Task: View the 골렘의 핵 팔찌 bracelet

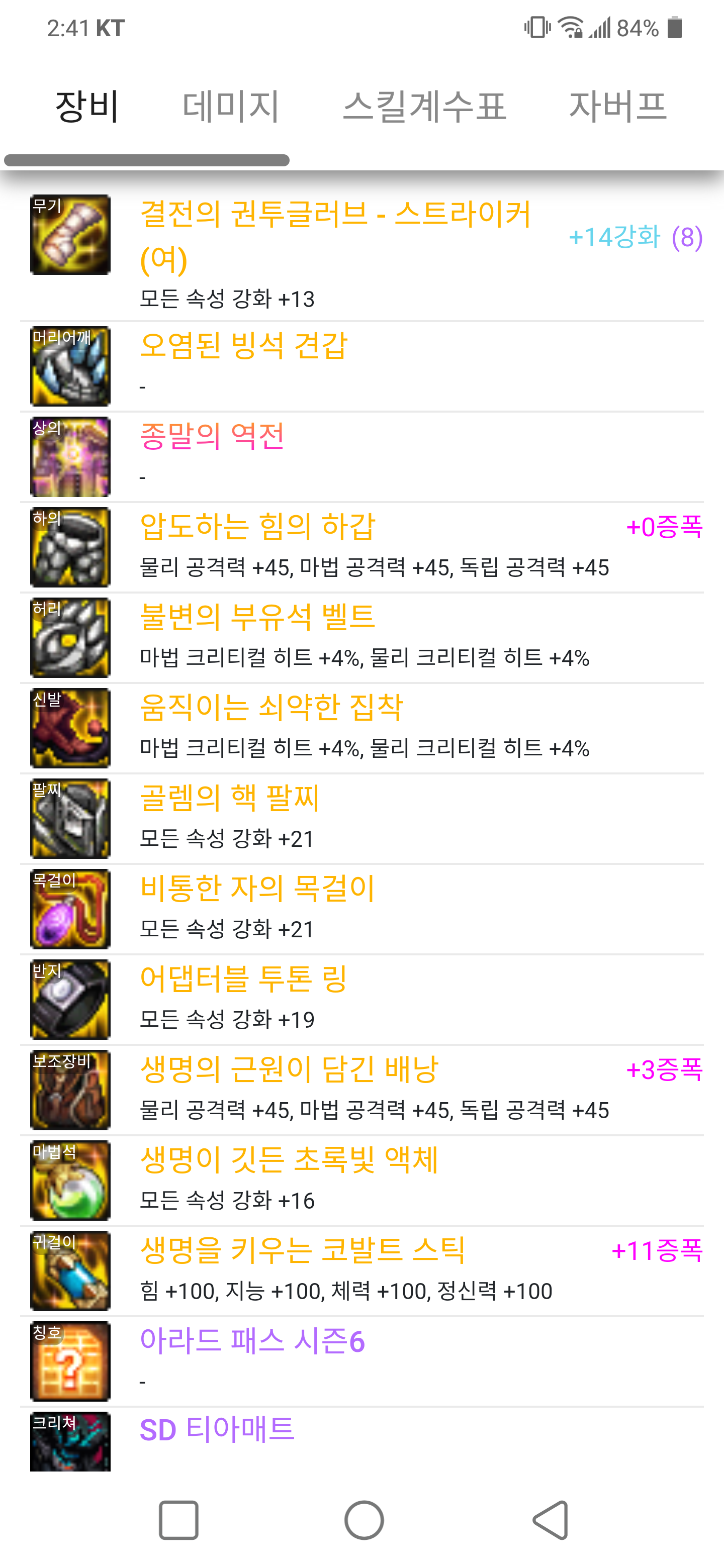Action: [361, 819]
